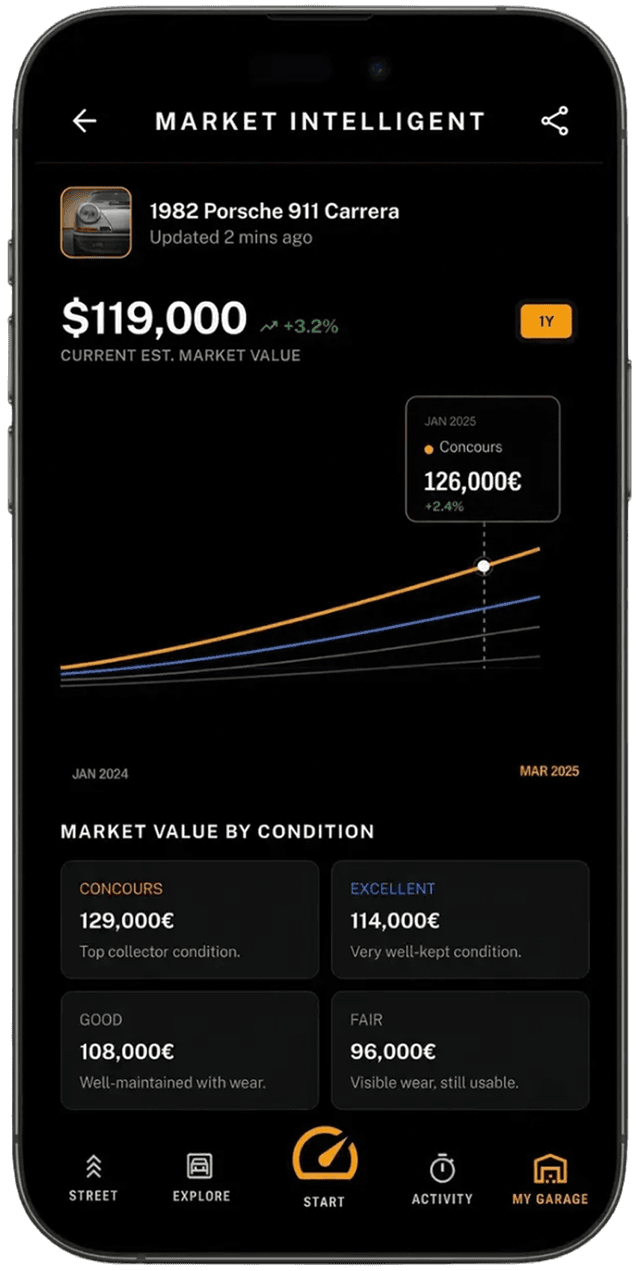Tap the chart's Jan 2025 data point
The image size is (640, 1271).
tap(484, 566)
